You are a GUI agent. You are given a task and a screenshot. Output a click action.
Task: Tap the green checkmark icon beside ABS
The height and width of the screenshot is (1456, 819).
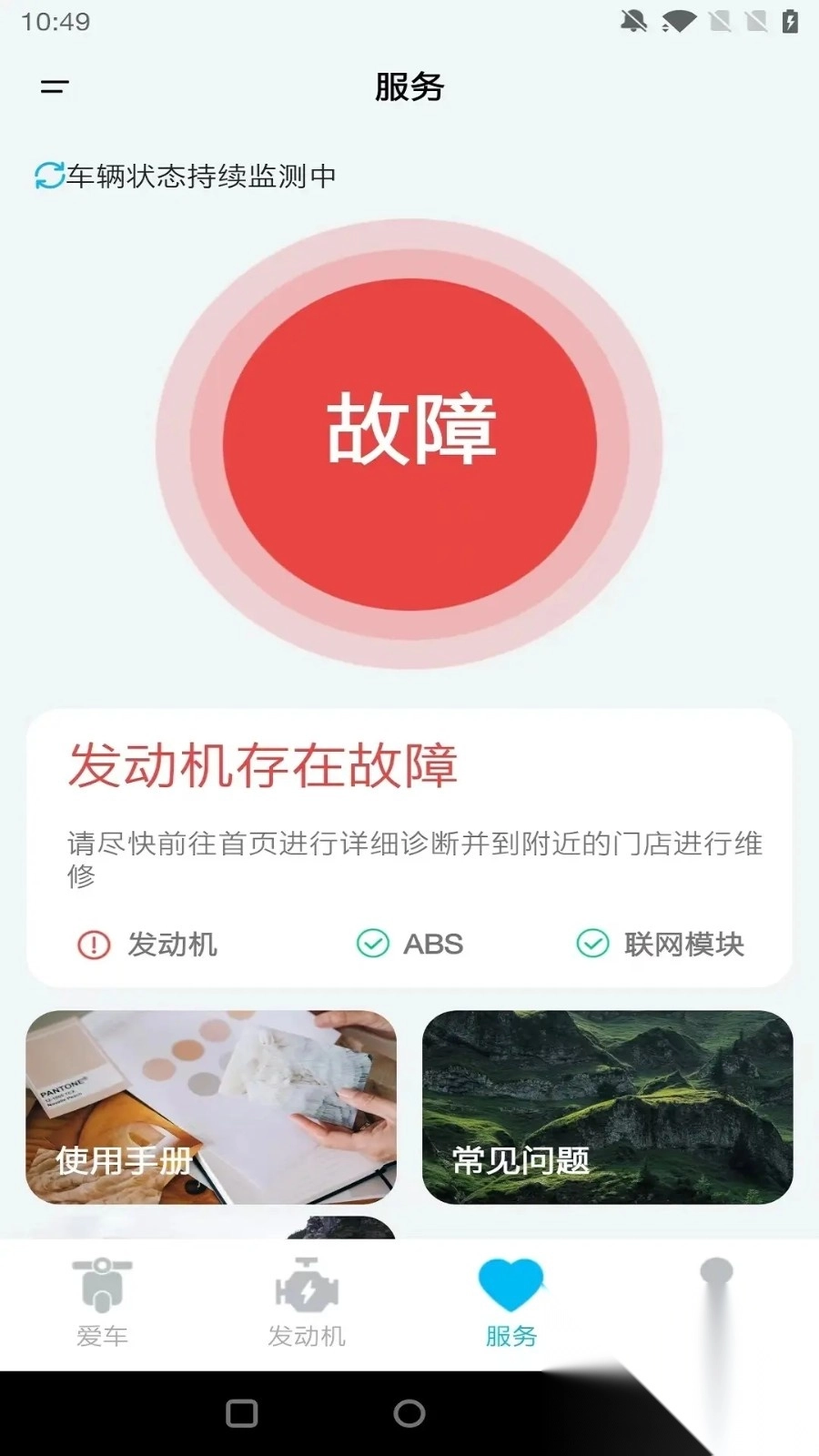coord(372,944)
